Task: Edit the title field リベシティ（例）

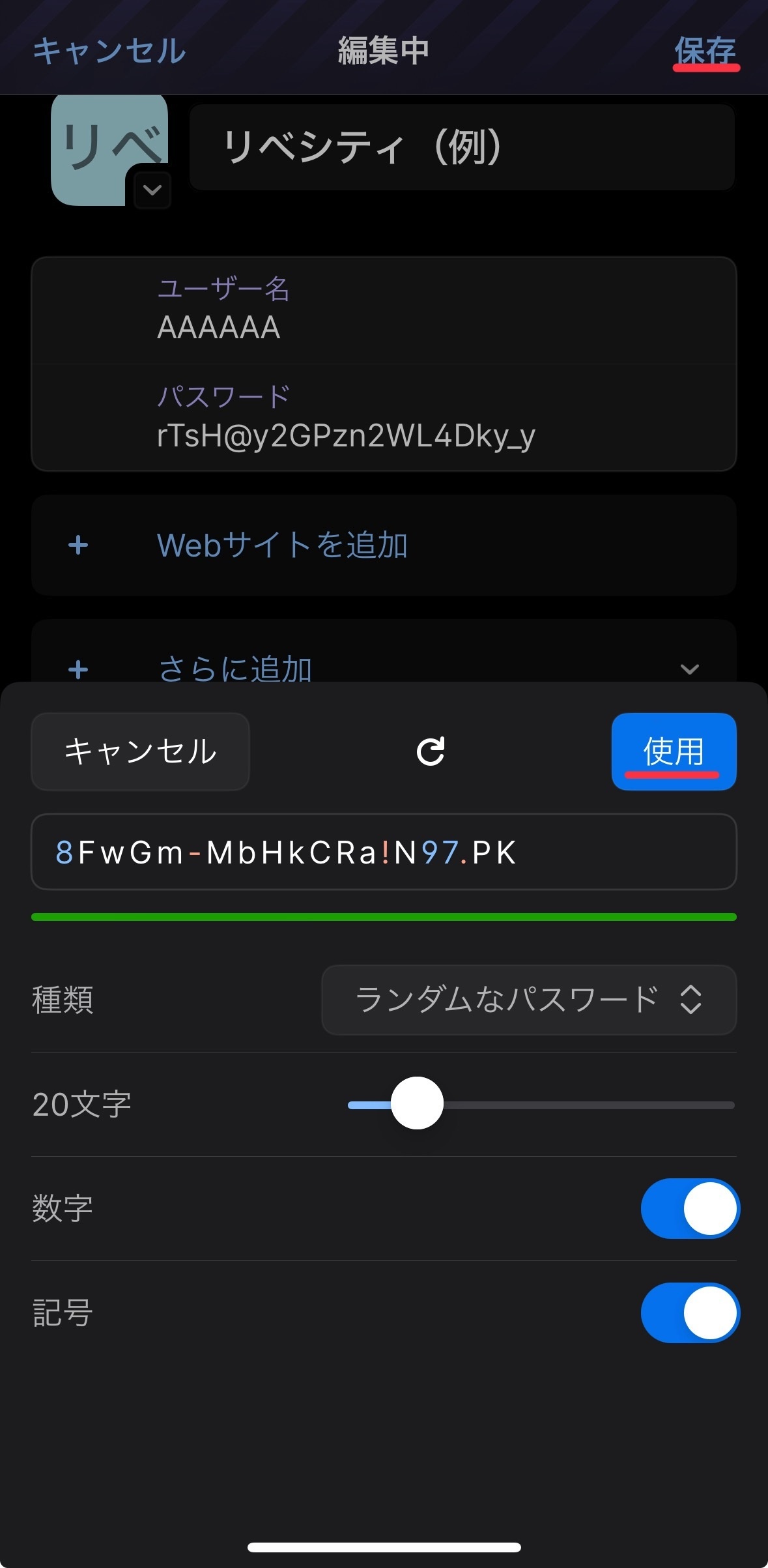Action: click(x=462, y=147)
